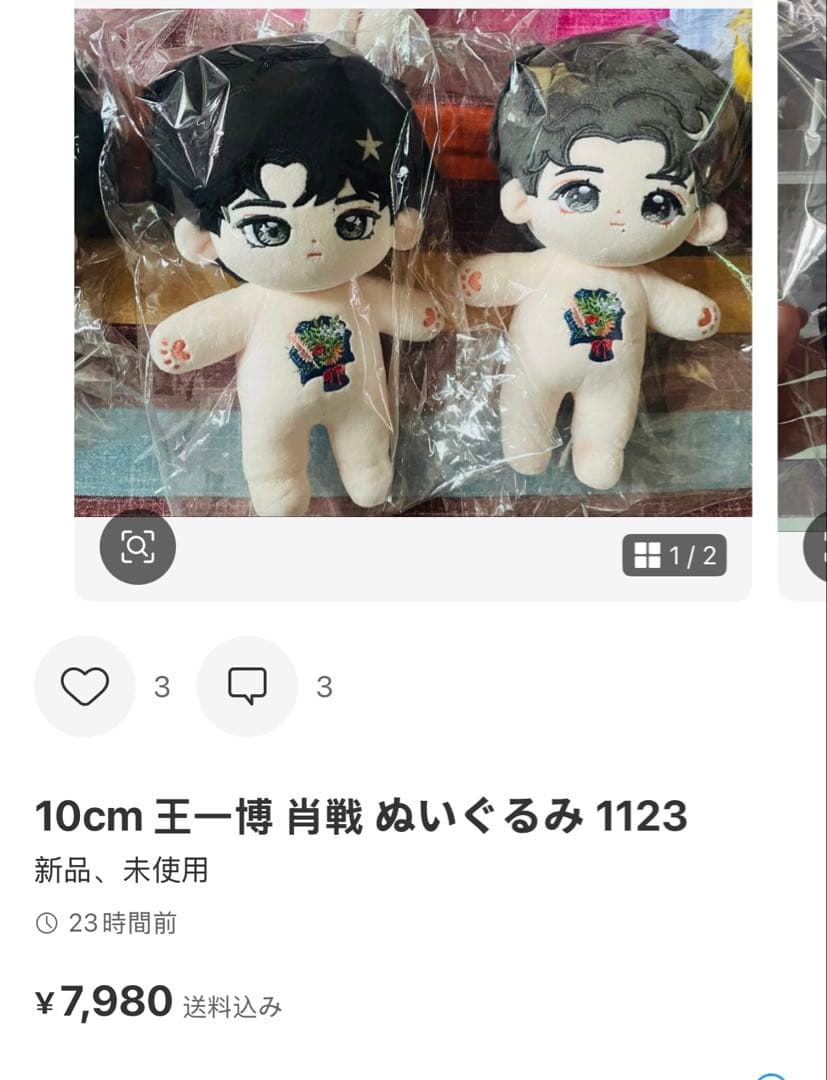Click the like count showing 3

coord(160,687)
